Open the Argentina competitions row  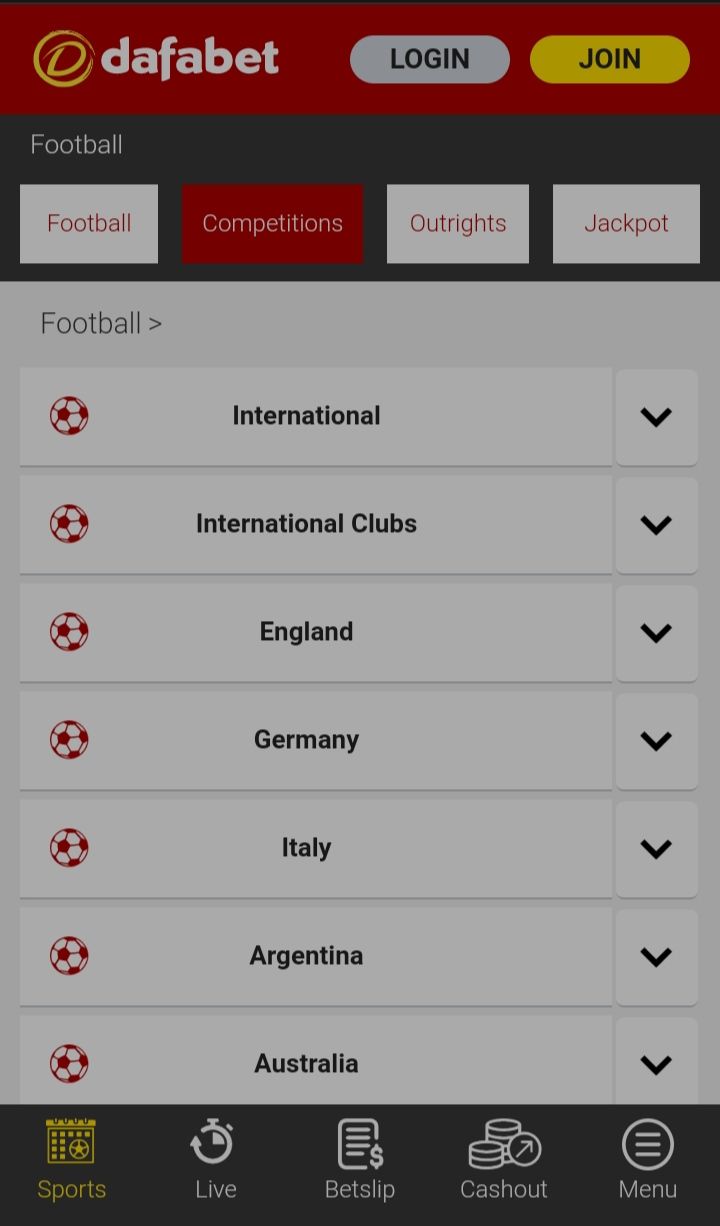pos(315,956)
